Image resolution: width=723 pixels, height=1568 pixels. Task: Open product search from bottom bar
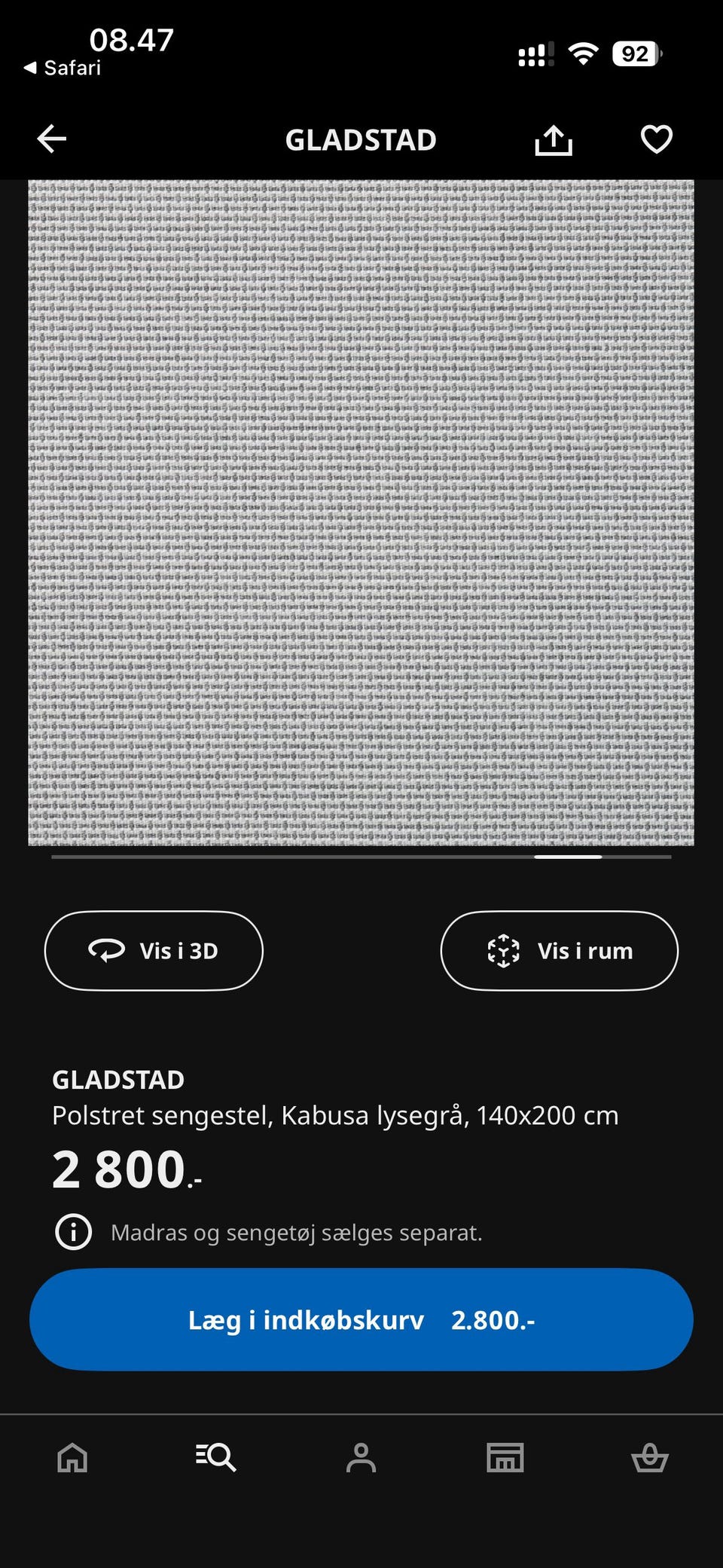(216, 1457)
